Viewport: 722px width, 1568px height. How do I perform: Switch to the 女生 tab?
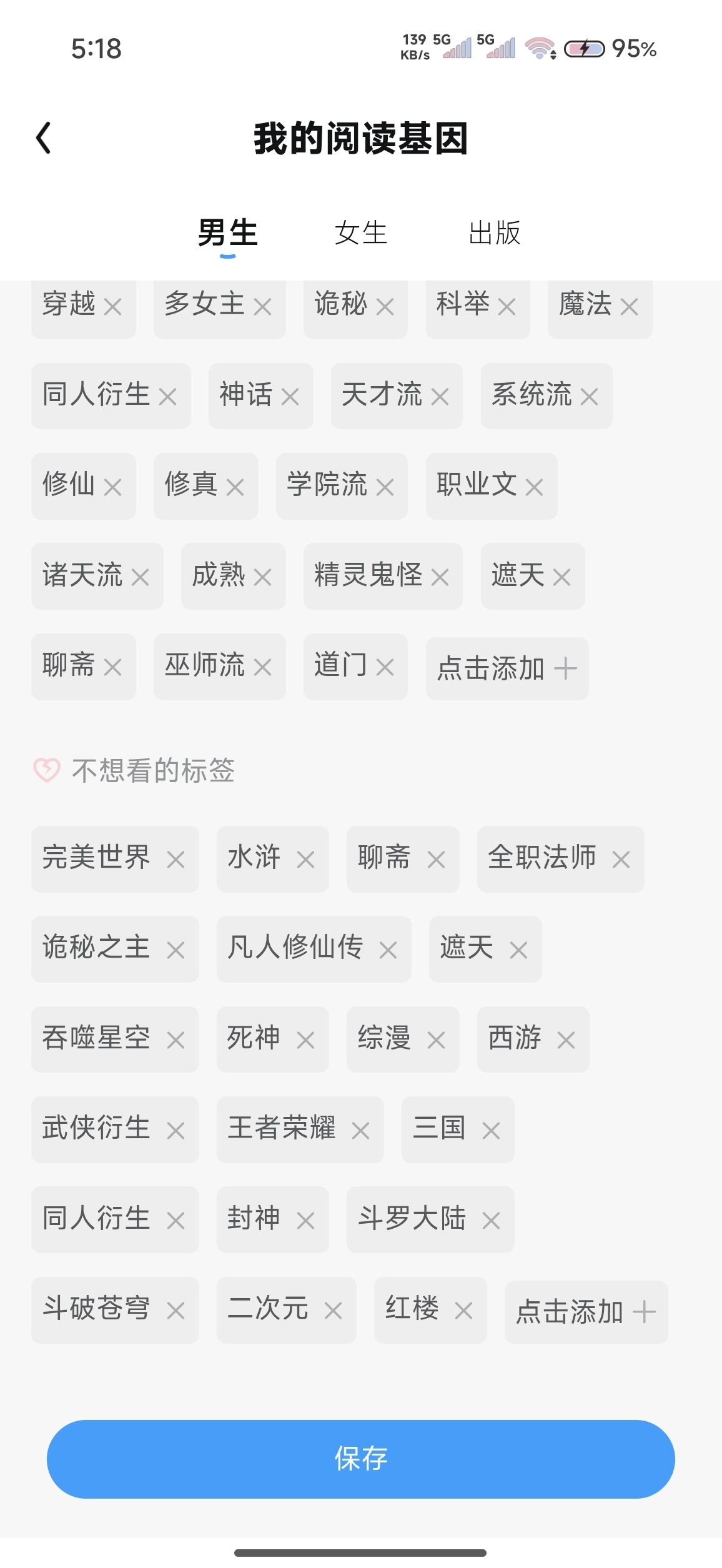pos(361,233)
